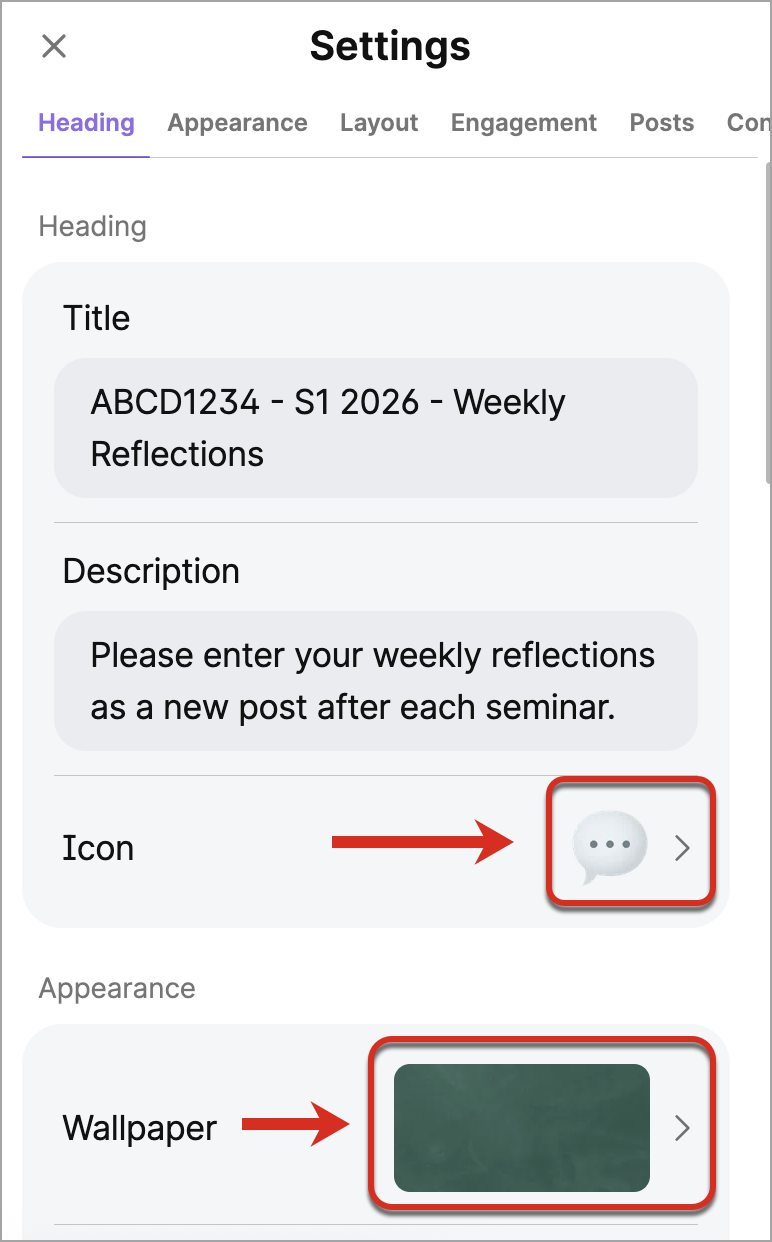Edit the Title text field

[375, 428]
